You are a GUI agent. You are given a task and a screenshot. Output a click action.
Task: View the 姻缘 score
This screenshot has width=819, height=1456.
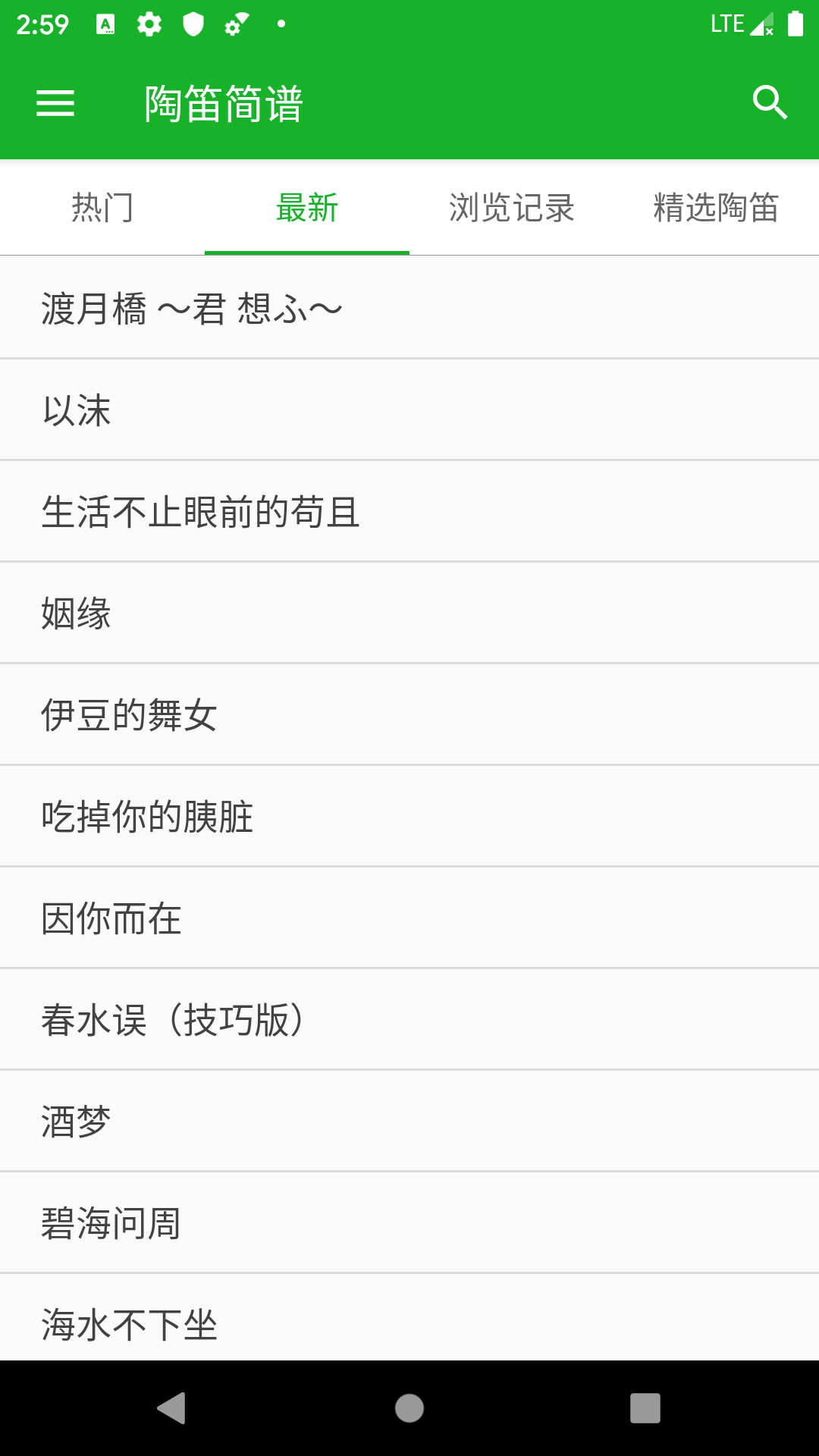pyautogui.click(x=409, y=613)
